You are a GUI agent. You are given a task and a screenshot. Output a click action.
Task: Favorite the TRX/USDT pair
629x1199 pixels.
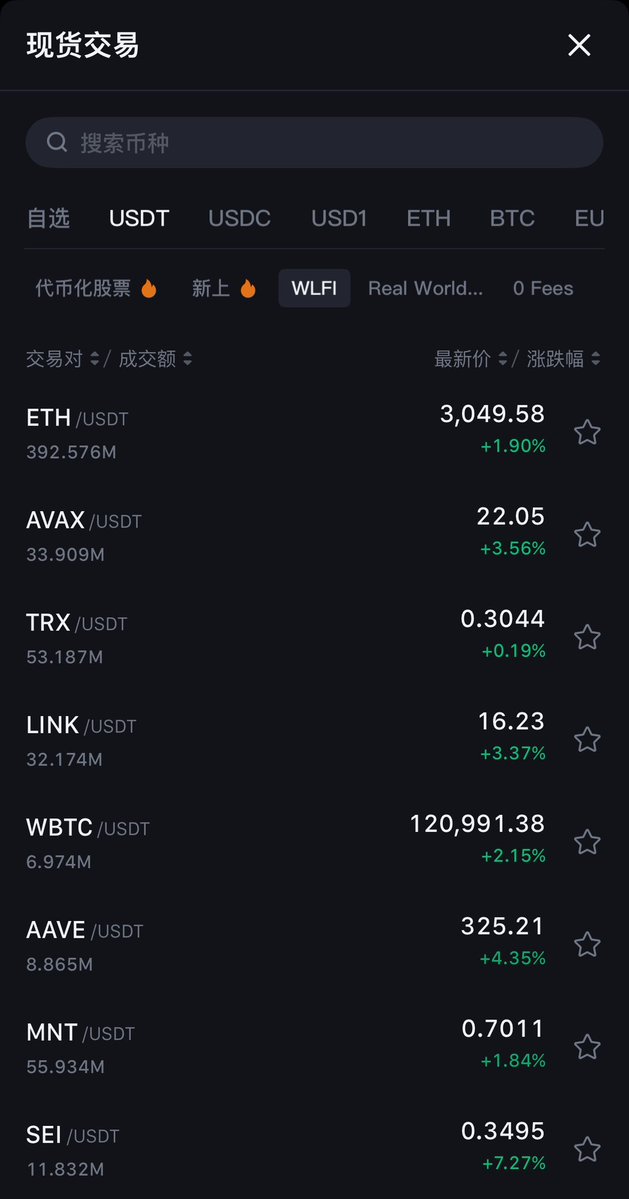coord(587,637)
